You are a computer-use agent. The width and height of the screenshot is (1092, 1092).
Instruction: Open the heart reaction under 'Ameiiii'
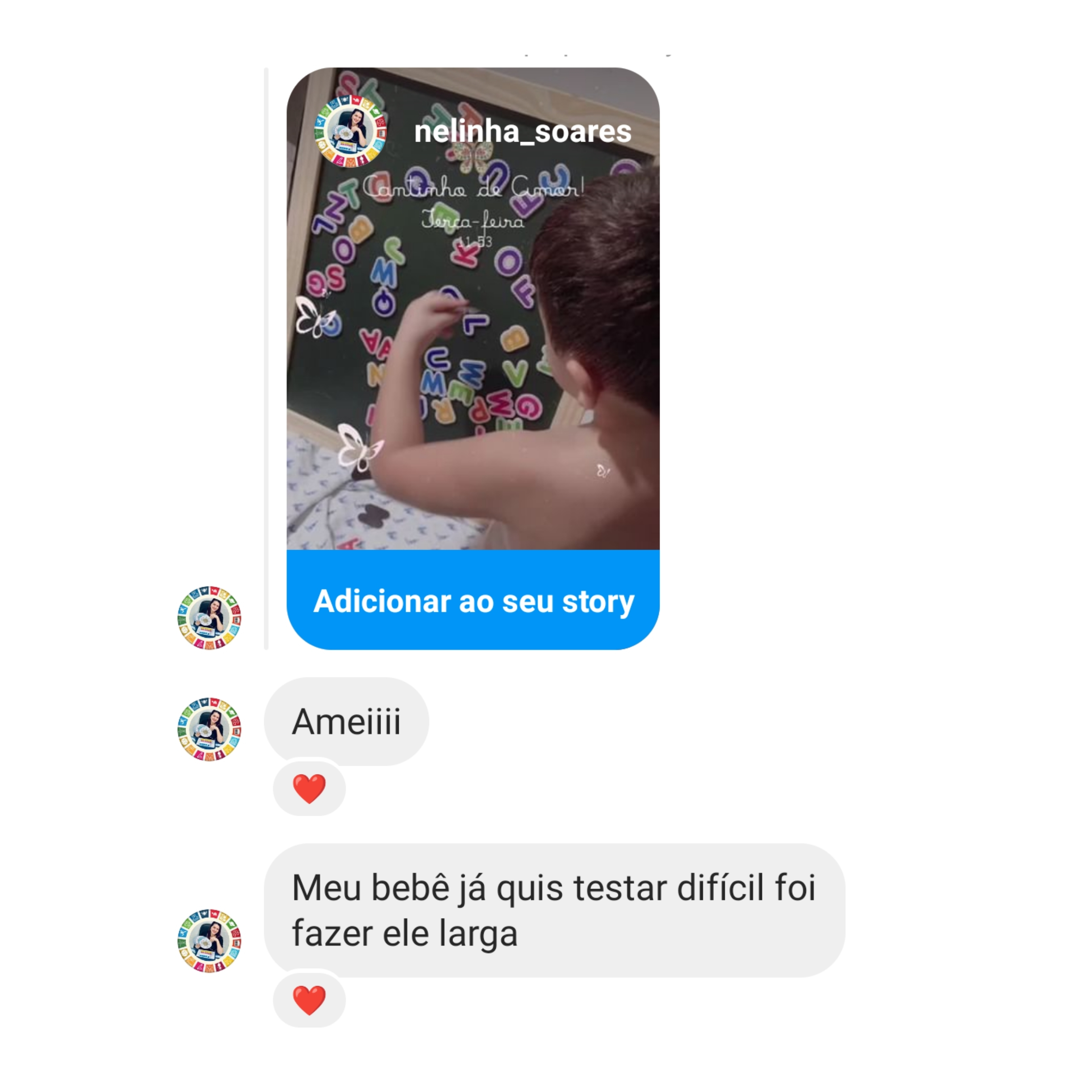(309, 789)
